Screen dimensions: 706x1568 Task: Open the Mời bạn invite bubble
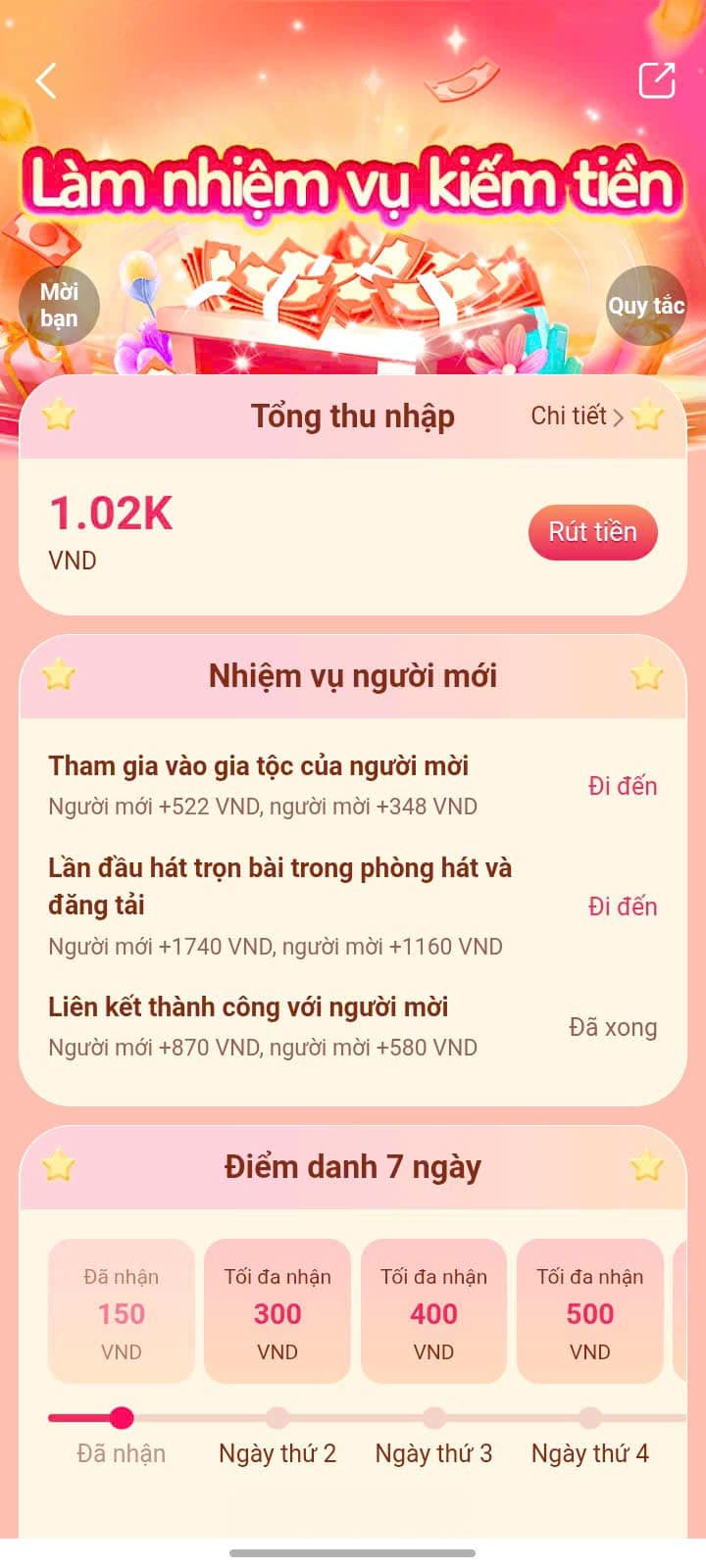[59, 305]
